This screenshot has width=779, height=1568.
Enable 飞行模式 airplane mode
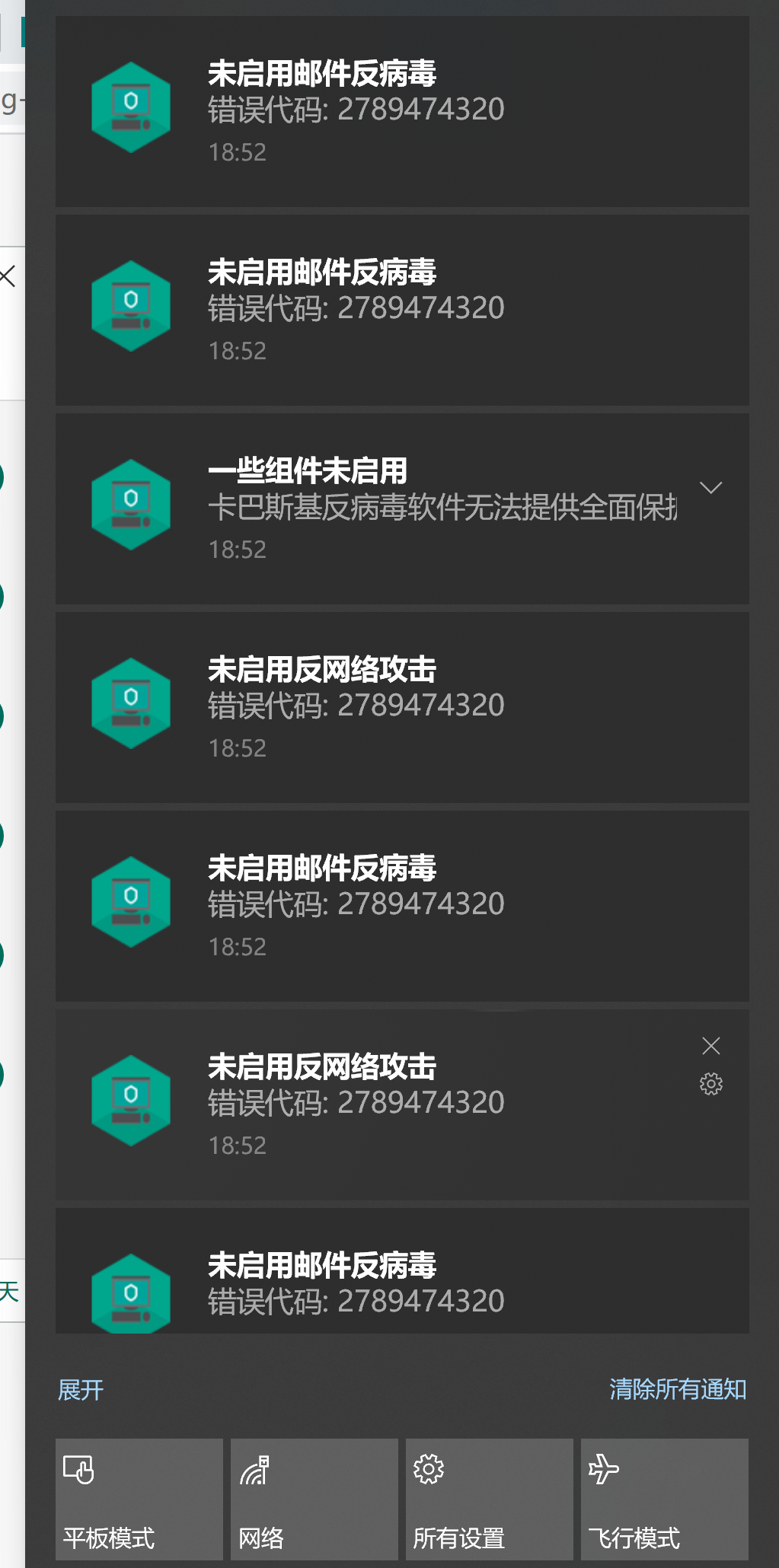(665, 1499)
